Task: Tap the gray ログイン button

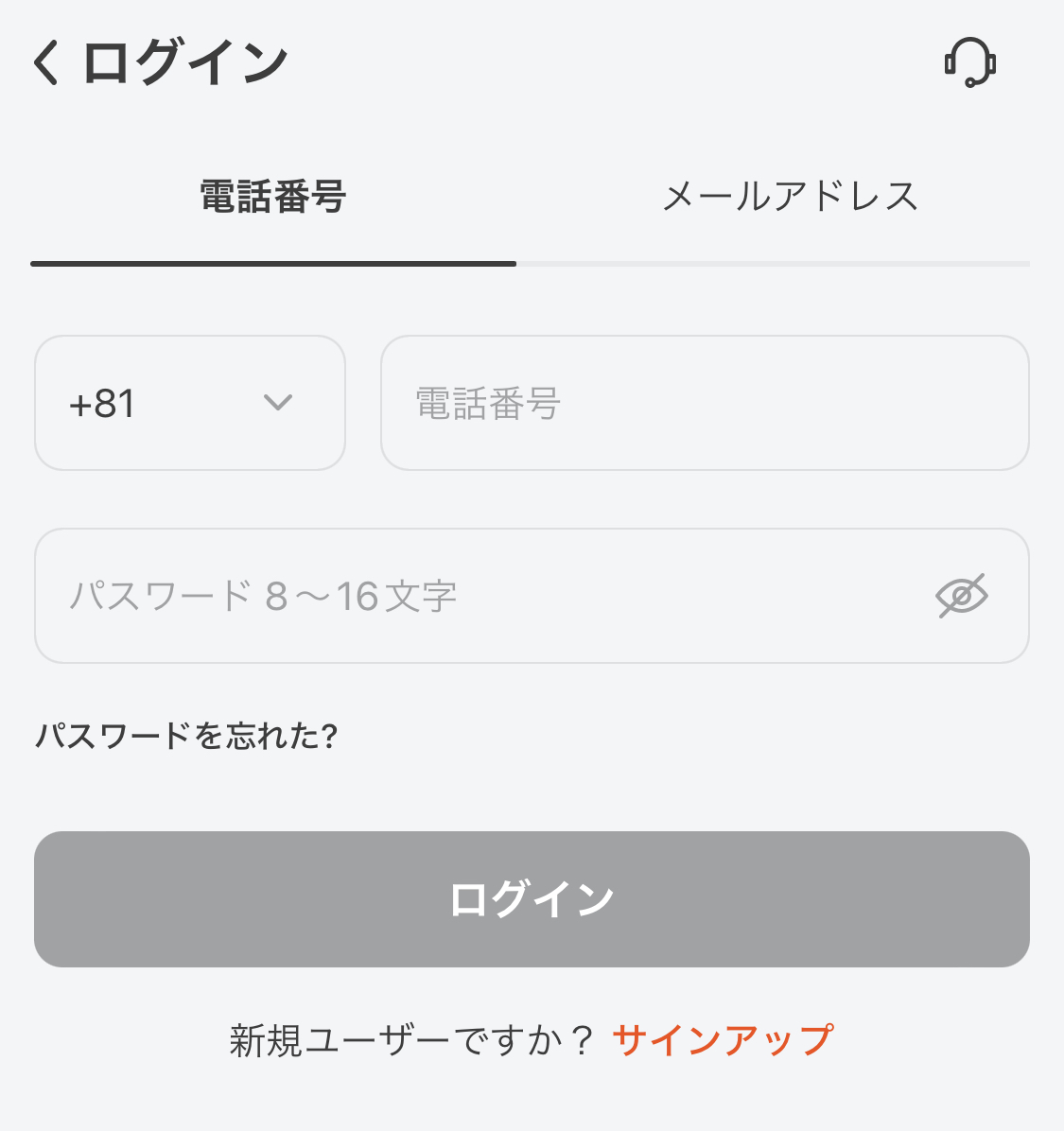Action: (532, 898)
